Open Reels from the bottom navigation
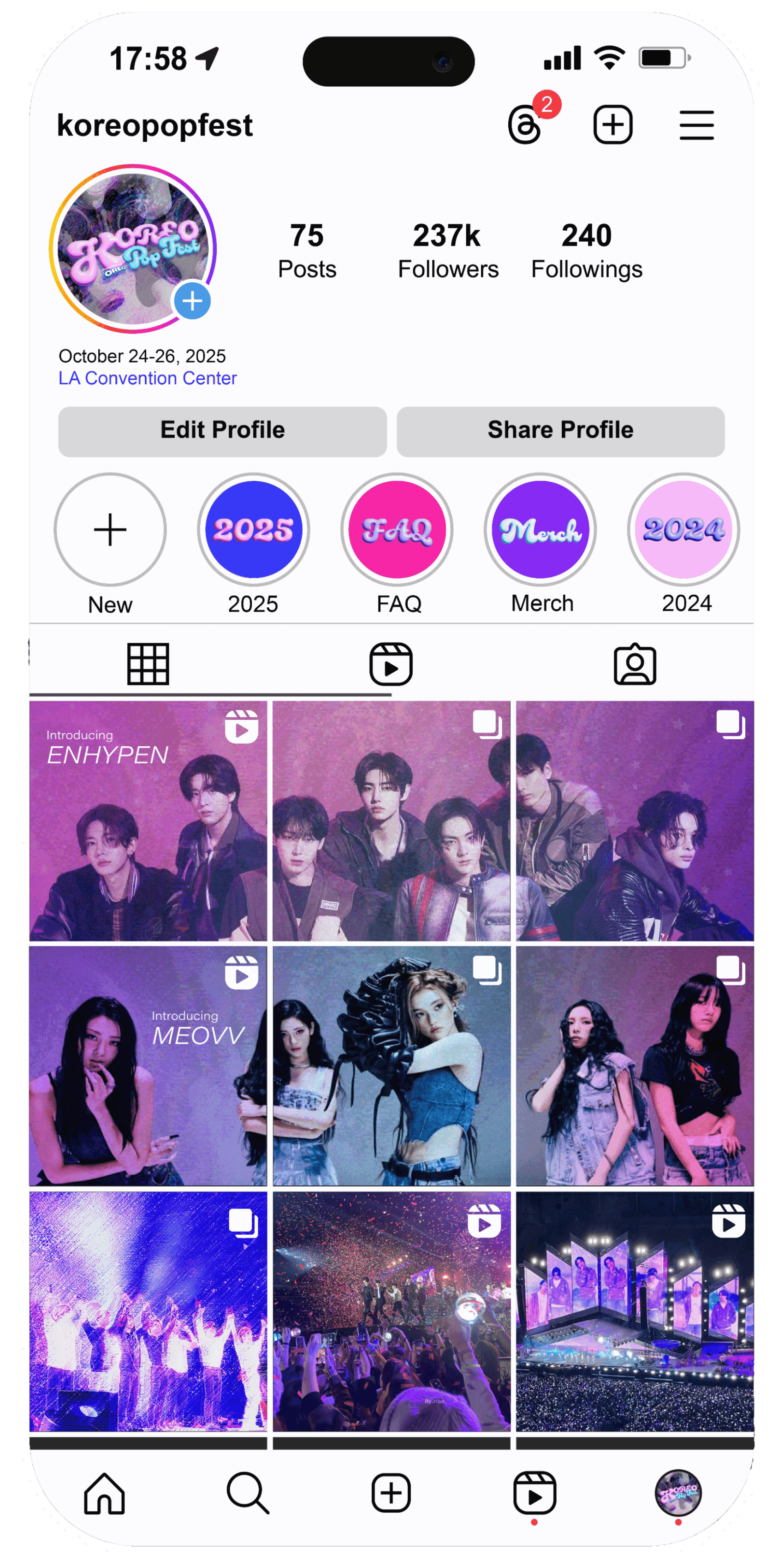The width and height of the screenshot is (784, 1567). click(534, 1493)
